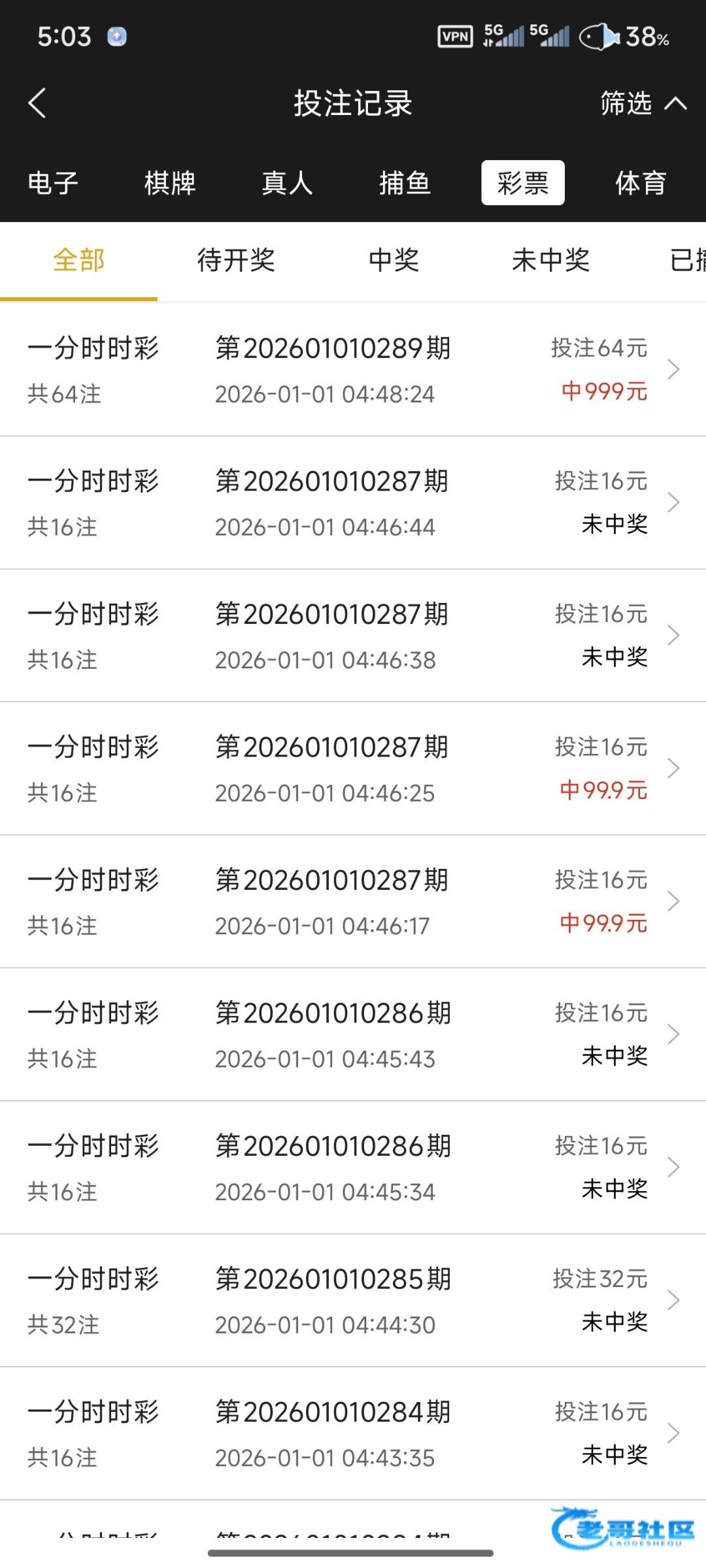Collapse the 筛选 filter dropdown
Viewport: 706px width, 1568px height.
tap(643, 103)
